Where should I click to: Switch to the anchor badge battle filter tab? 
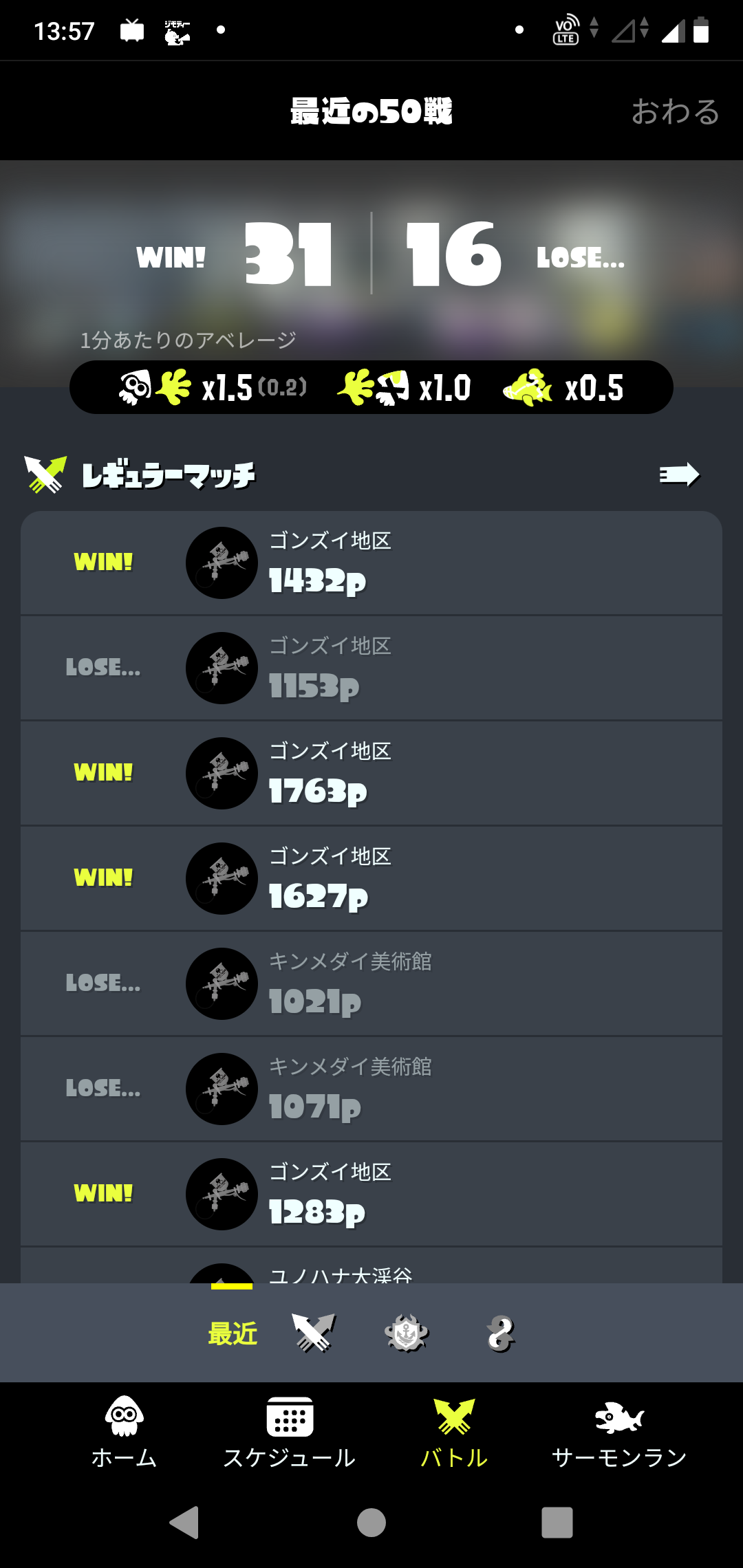(x=407, y=1333)
